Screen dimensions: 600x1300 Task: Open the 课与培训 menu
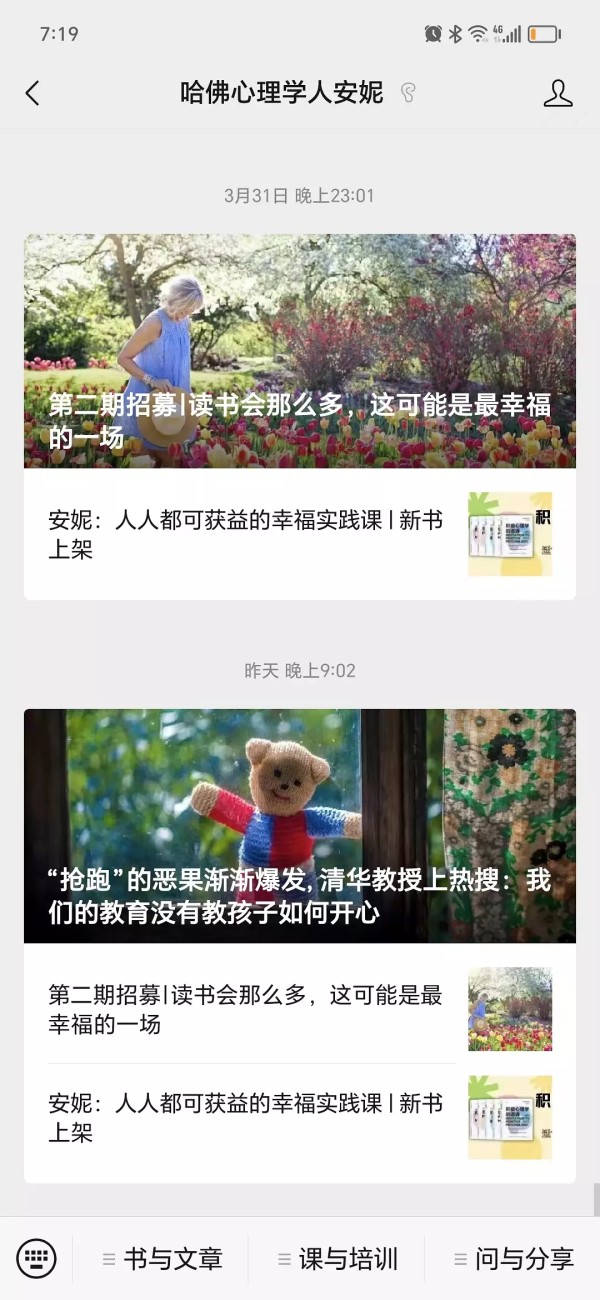[337, 1259]
